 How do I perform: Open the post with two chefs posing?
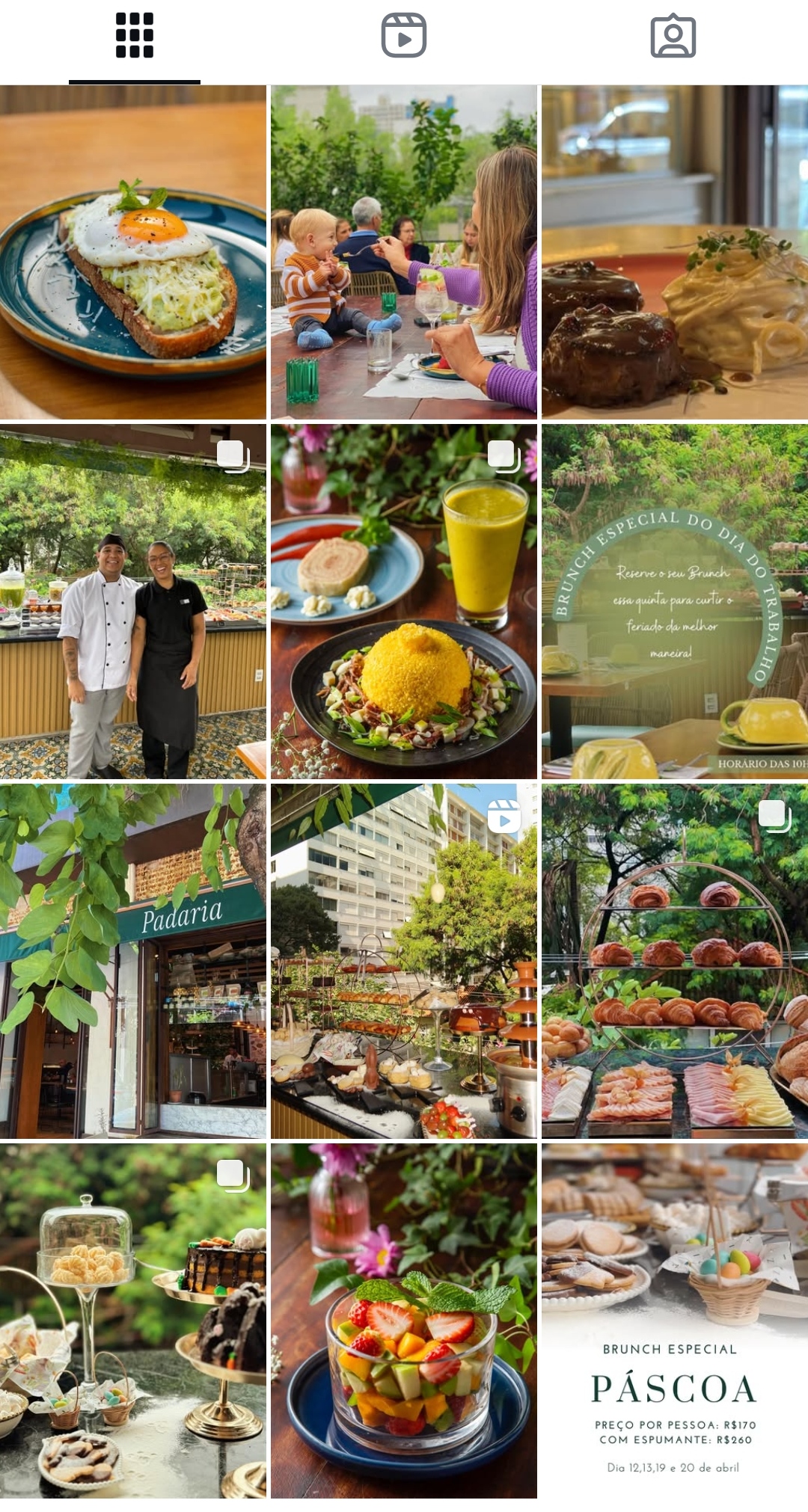coord(133,602)
